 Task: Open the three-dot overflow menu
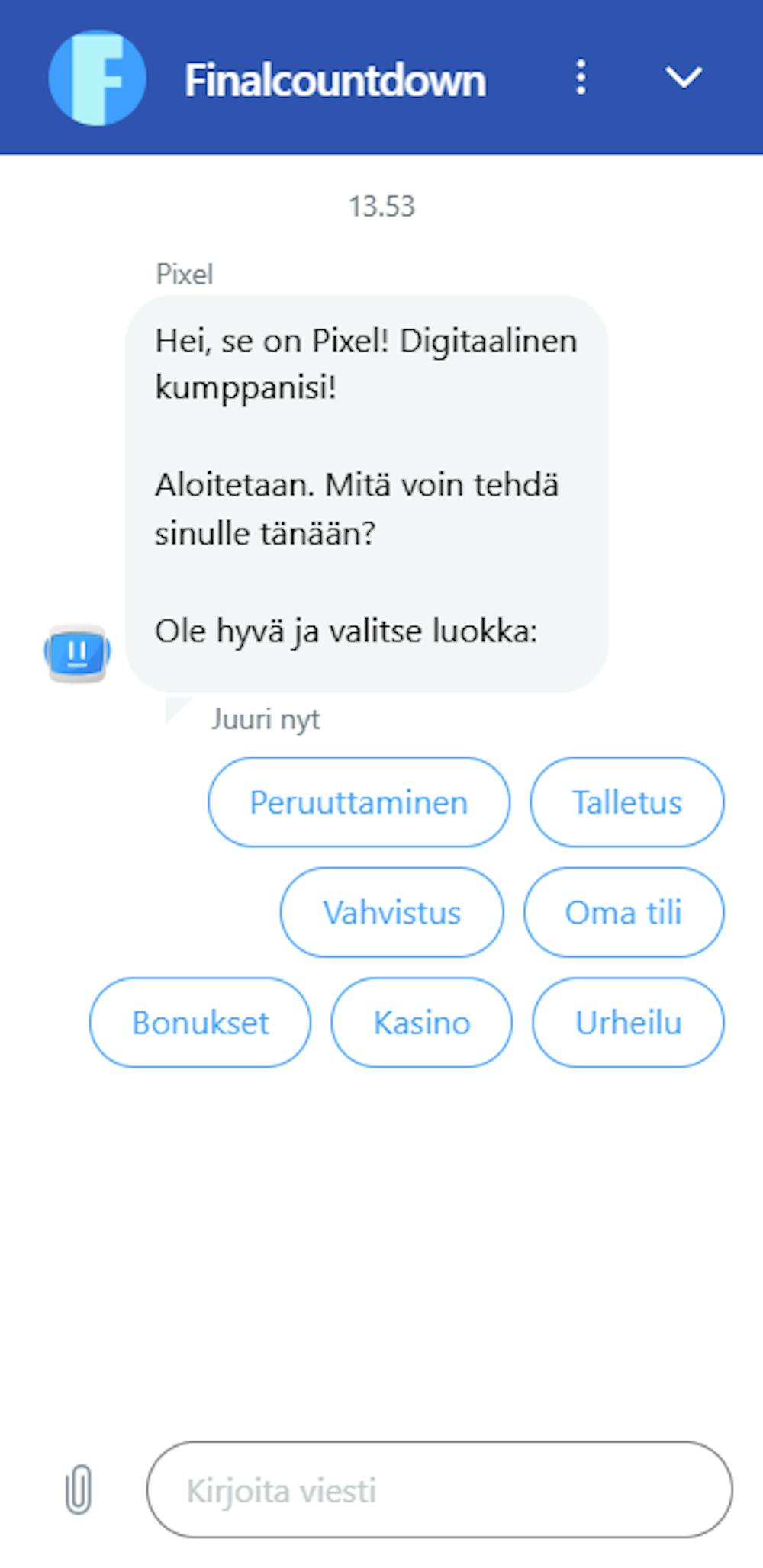coord(581,78)
